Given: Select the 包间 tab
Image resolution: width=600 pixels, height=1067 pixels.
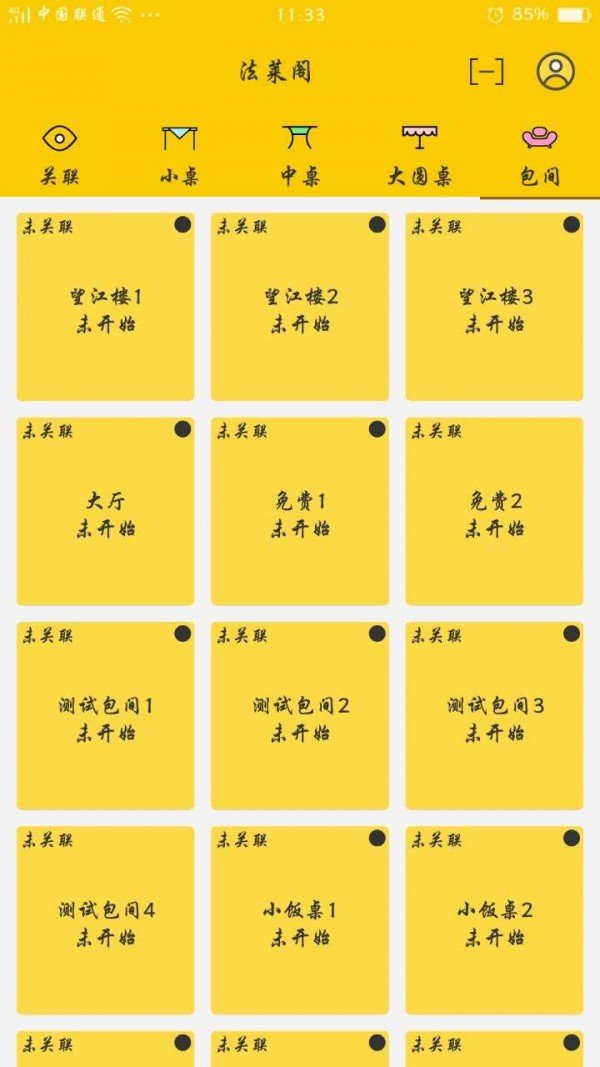Looking at the screenshot, I should click(540, 155).
